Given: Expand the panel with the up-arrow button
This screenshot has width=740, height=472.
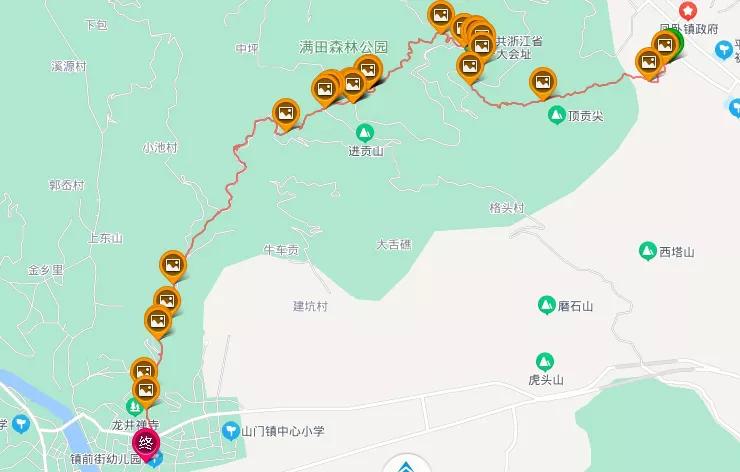Looking at the screenshot, I should coord(407,466).
